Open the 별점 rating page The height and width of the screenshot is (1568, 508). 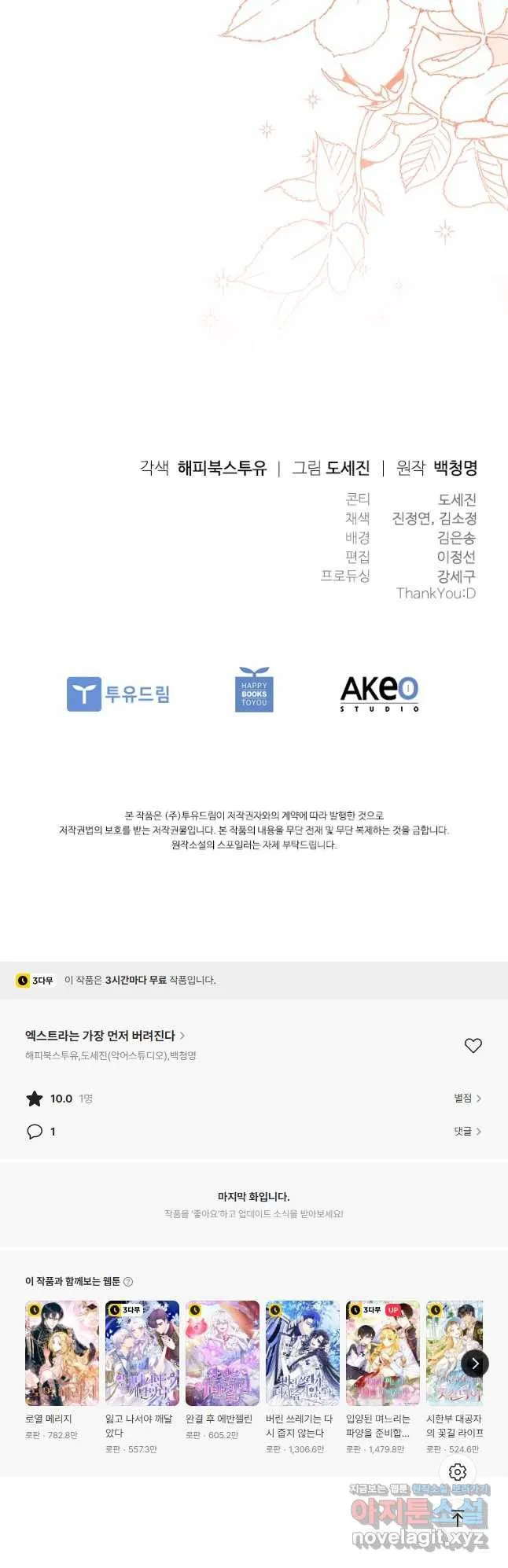click(x=467, y=1098)
